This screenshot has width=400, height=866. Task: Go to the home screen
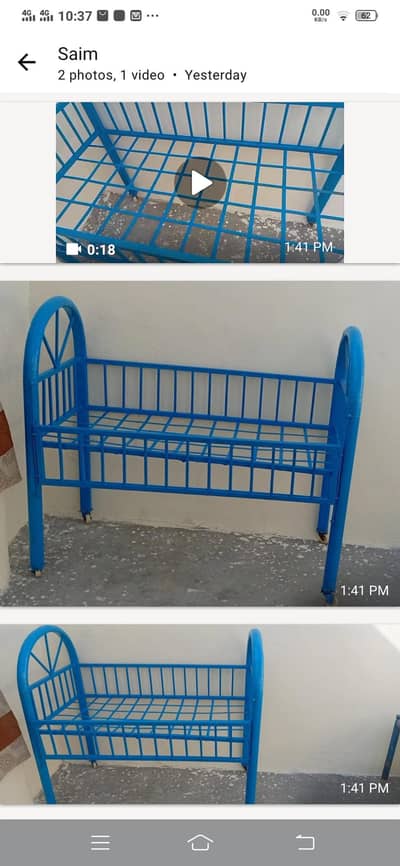point(200,842)
